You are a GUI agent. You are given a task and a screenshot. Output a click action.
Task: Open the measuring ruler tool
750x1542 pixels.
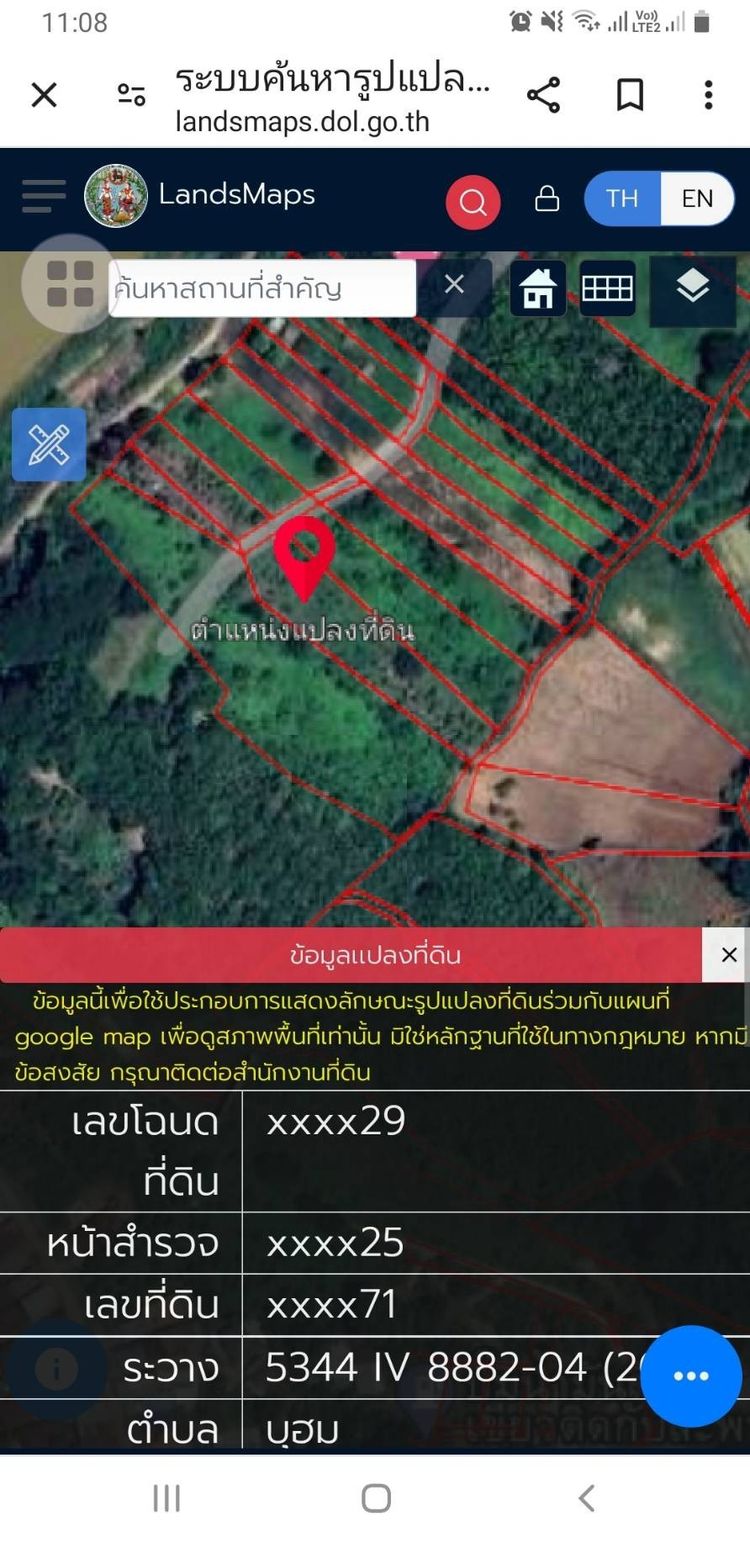[49, 445]
